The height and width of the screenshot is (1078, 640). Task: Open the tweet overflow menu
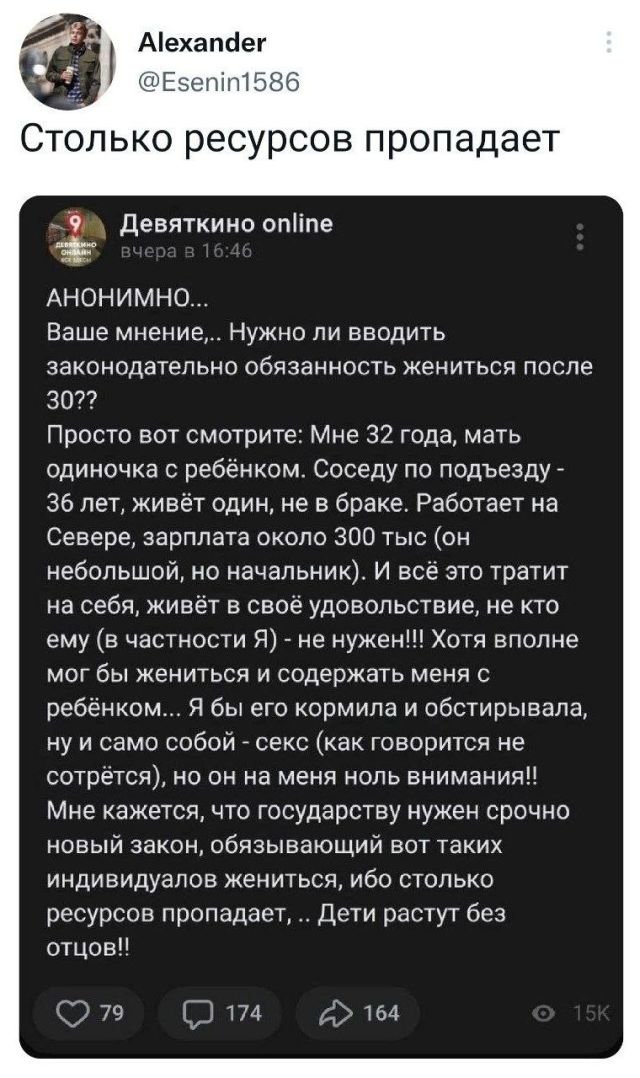tap(610, 44)
